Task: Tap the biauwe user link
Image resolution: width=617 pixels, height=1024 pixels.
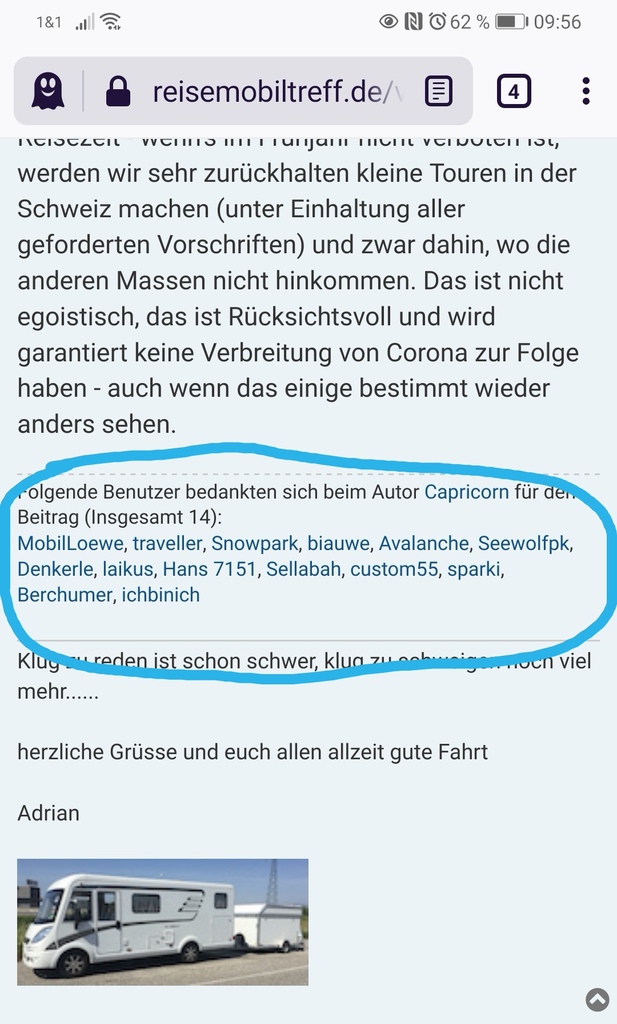Action: [338, 543]
